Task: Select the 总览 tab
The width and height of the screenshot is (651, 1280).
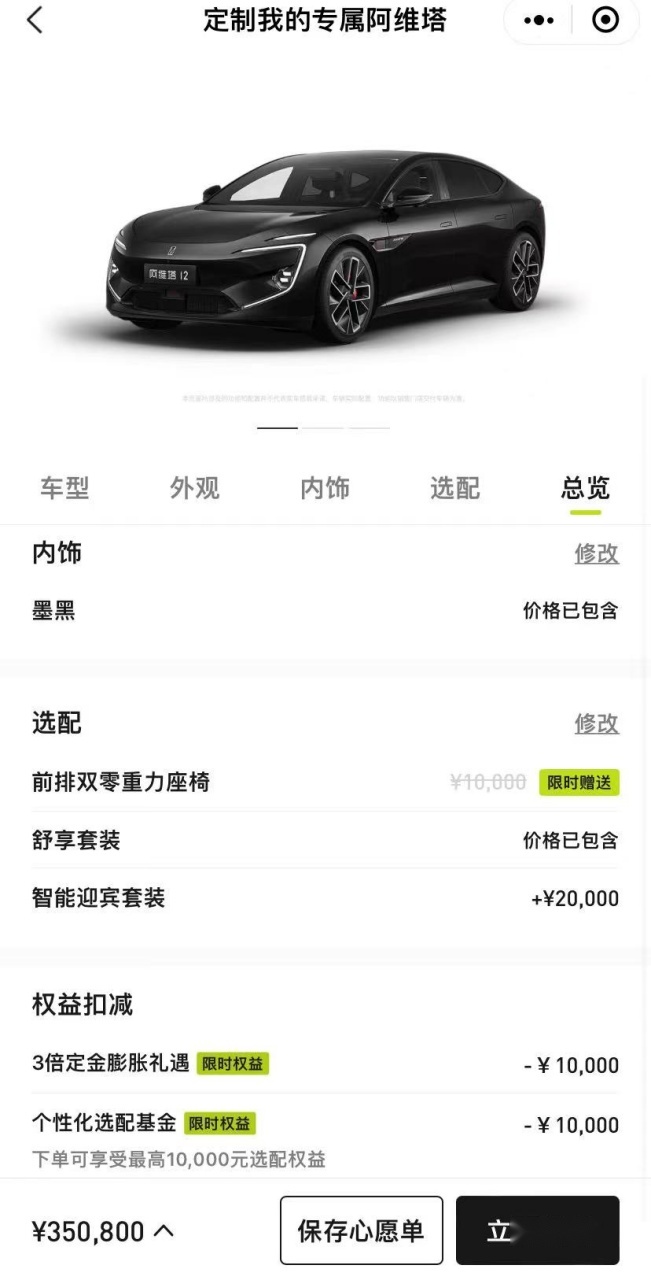Action: pyautogui.click(x=585, y=488)
